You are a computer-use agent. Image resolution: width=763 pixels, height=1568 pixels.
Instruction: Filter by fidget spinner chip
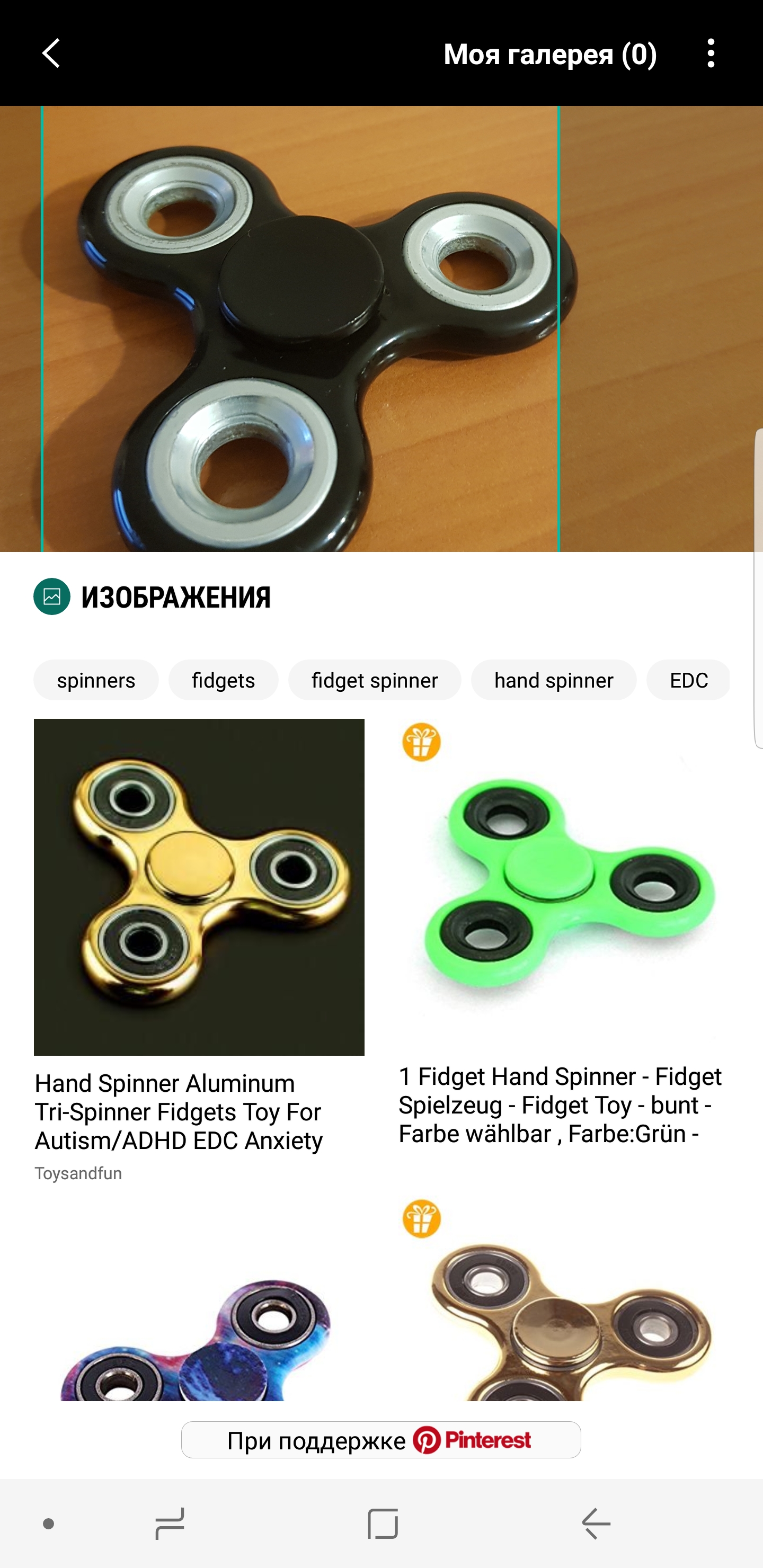375,680
